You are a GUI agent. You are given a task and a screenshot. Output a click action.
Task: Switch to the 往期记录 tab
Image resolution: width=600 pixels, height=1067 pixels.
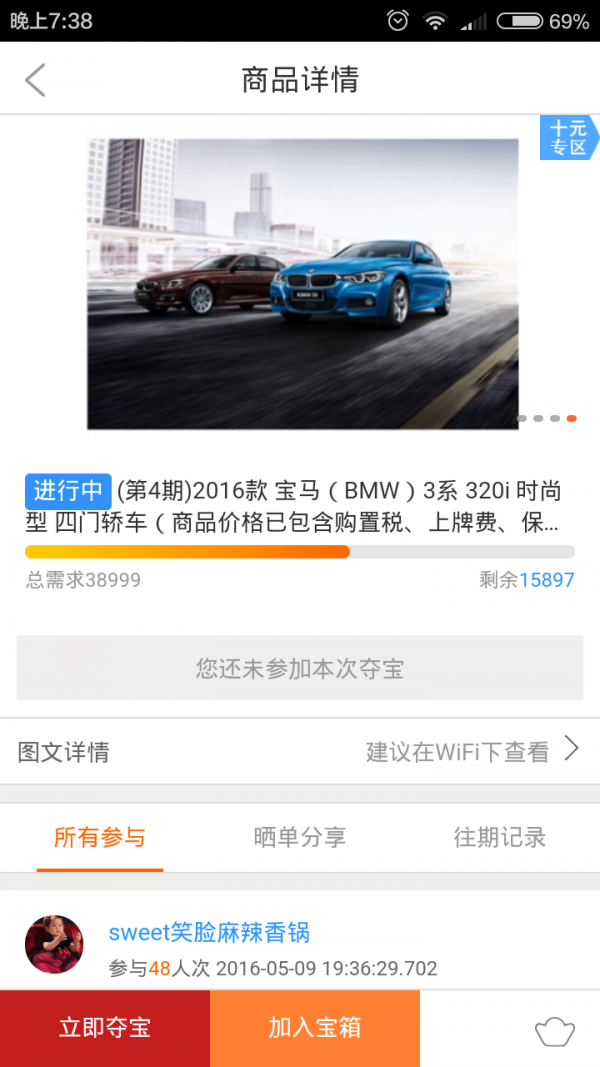pos(500,837)
